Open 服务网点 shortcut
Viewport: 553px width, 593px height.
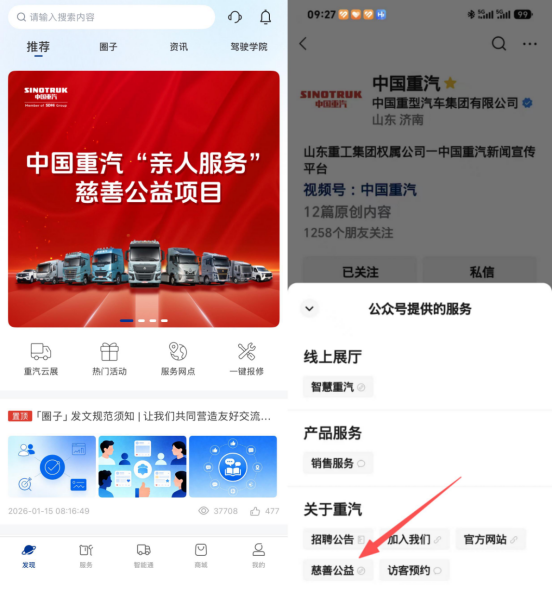[178, 359]
